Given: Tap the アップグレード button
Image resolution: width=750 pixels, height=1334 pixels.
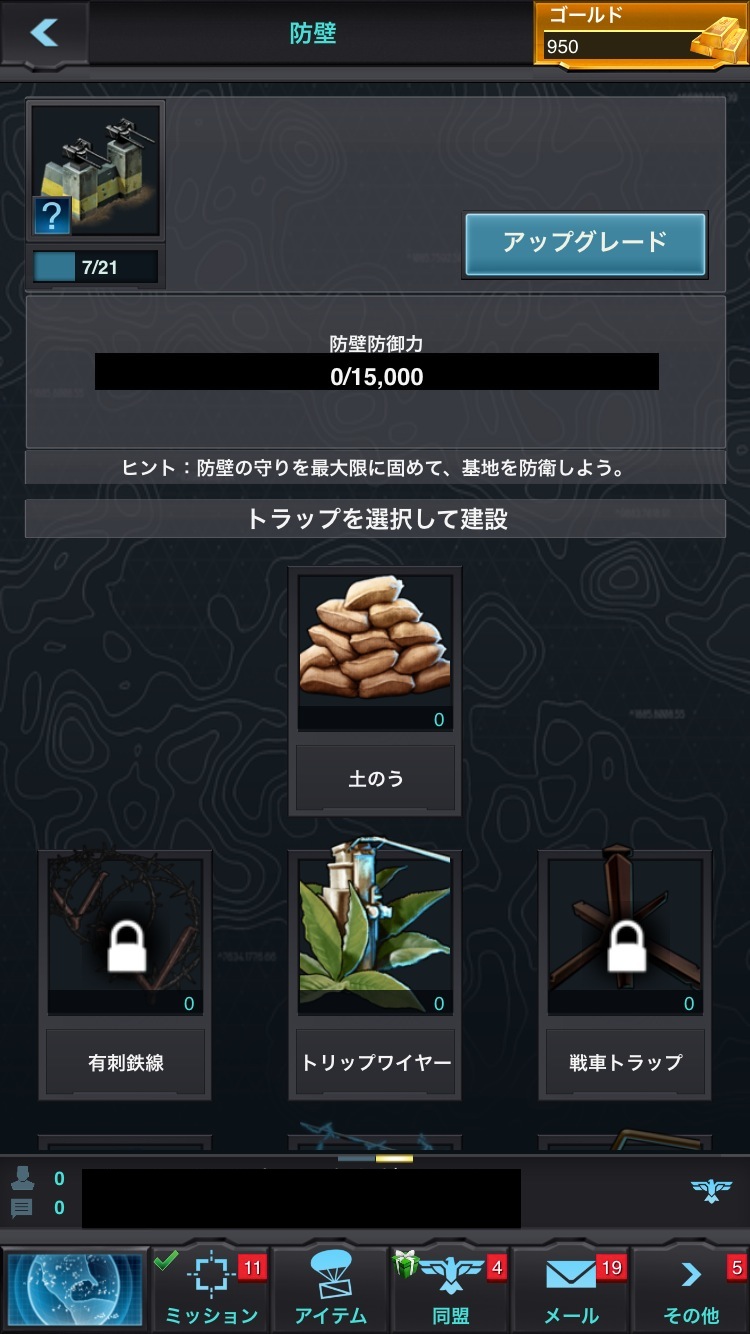Looking at the screenshot, I should (x=585, y=243).
